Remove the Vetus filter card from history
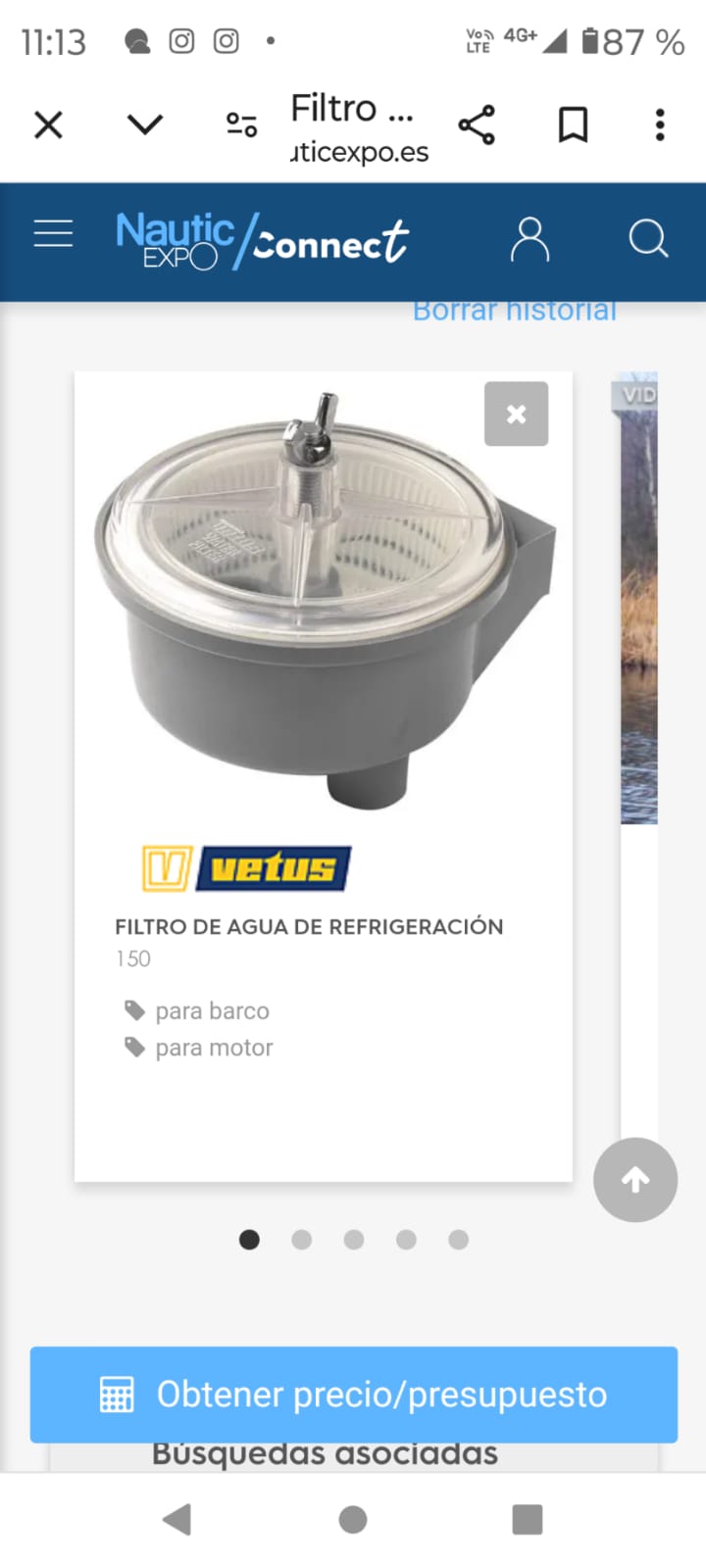 (516, 414)
